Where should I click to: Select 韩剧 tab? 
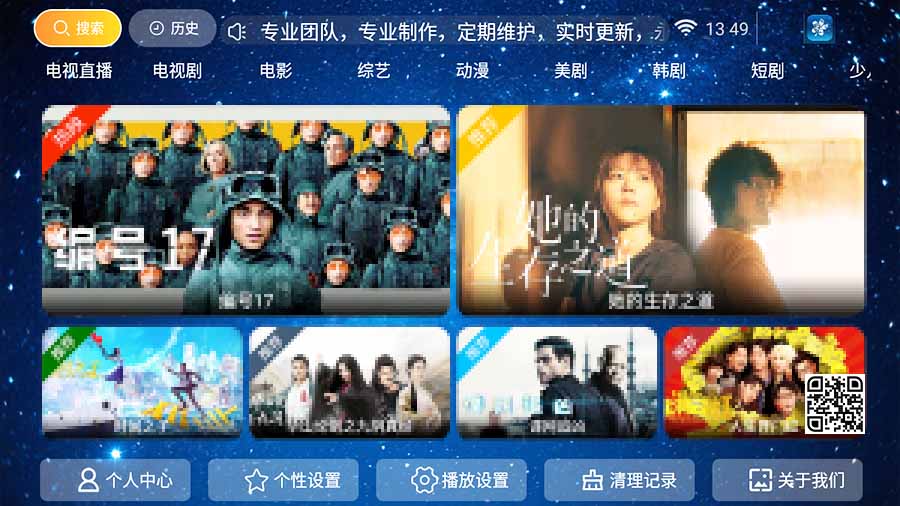(669, 71)
